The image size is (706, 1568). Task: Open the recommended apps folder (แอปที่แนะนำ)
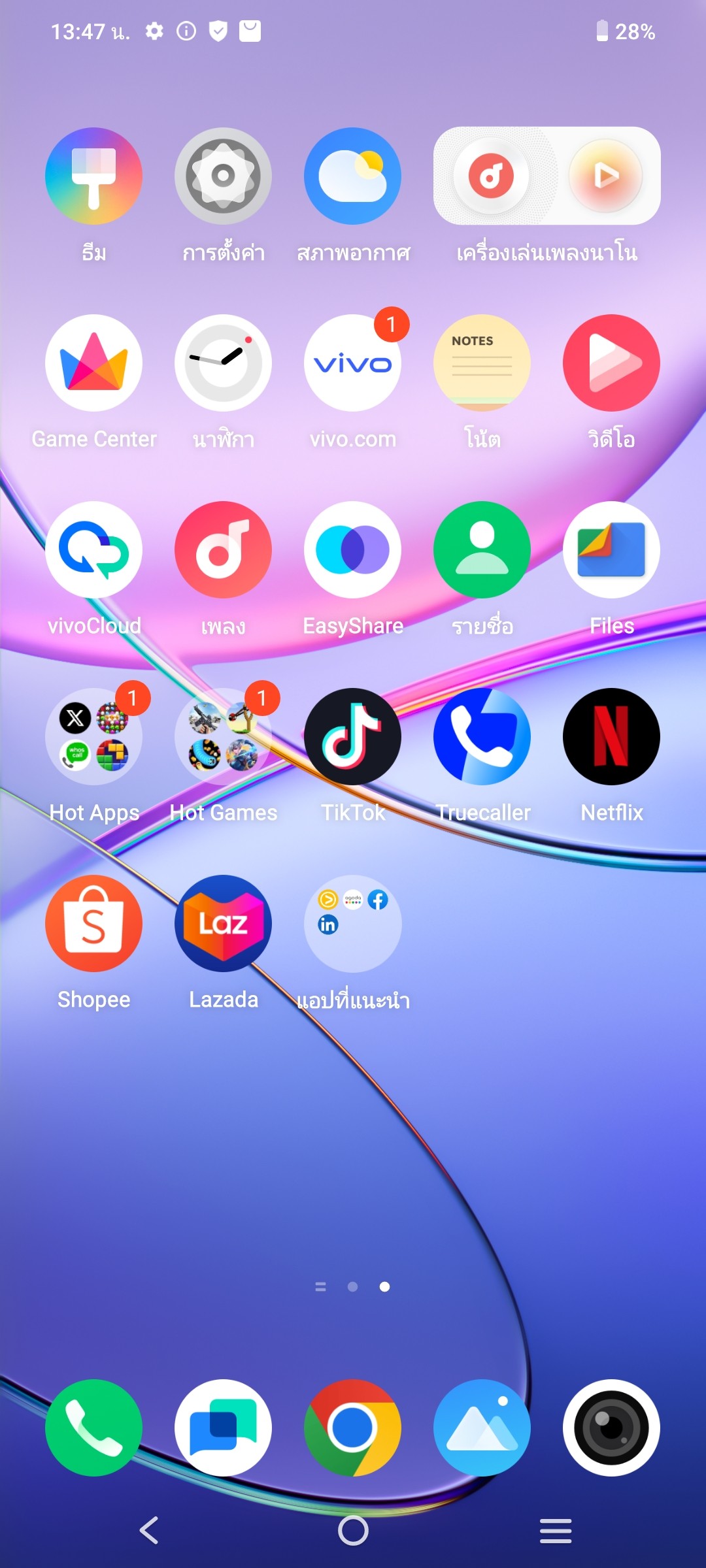(352, 924)
